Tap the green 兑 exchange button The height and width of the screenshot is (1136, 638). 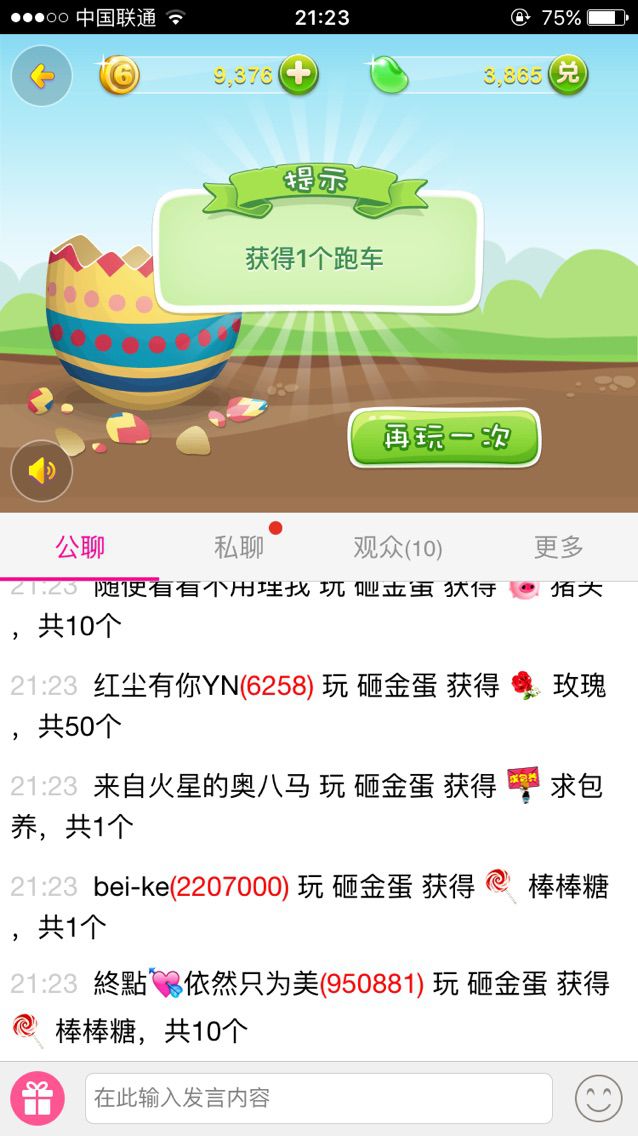(x=568, y=75)
